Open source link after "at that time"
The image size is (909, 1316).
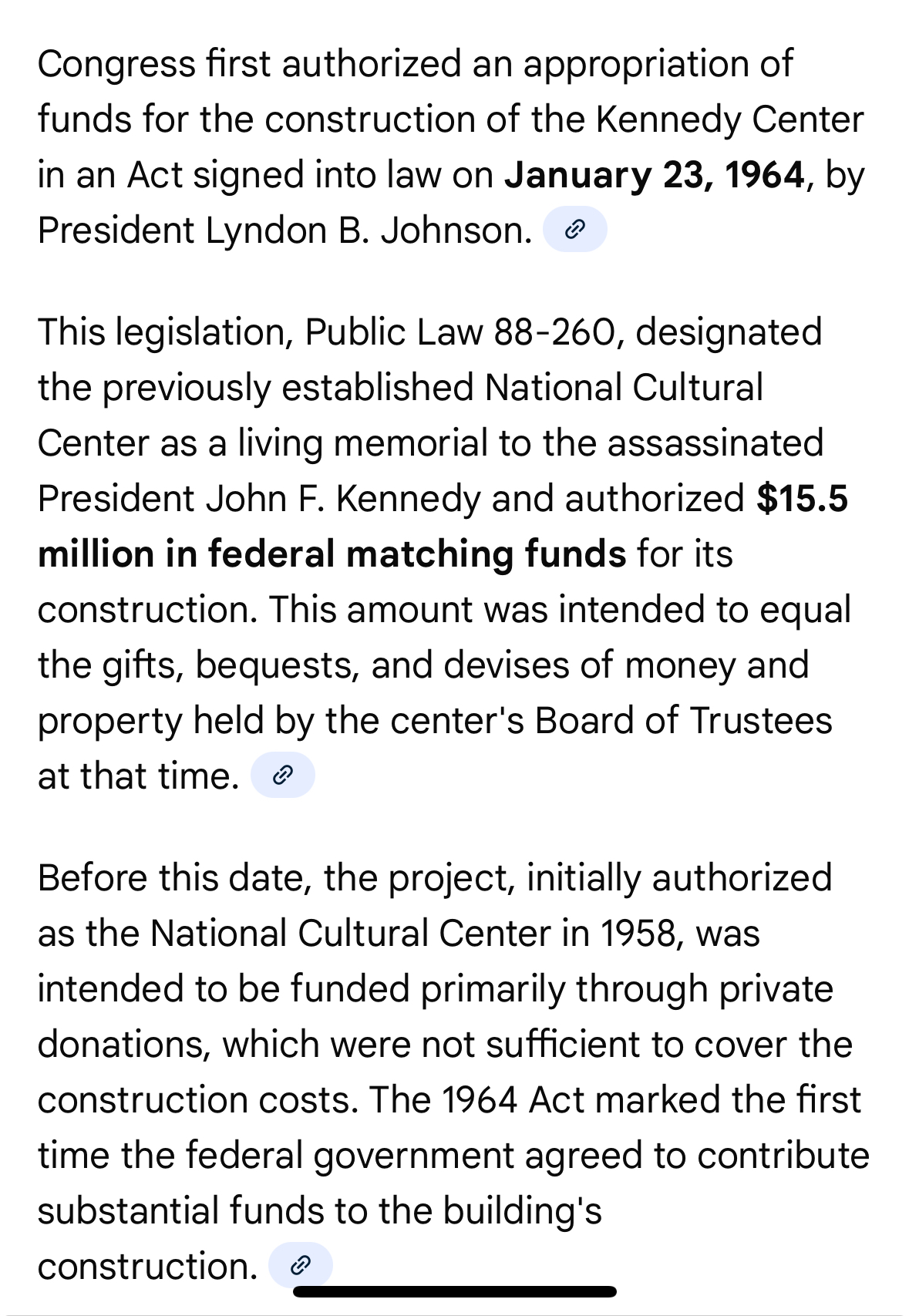(283, 775)
